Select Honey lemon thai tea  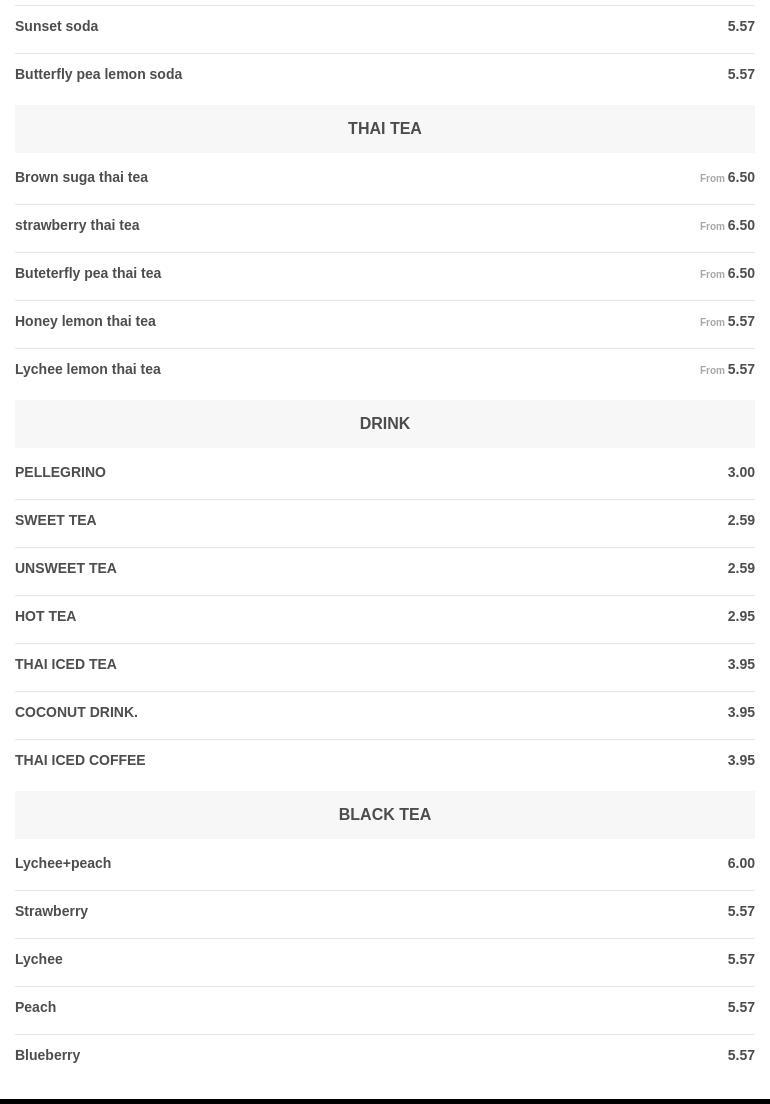(x=85, y=321)
